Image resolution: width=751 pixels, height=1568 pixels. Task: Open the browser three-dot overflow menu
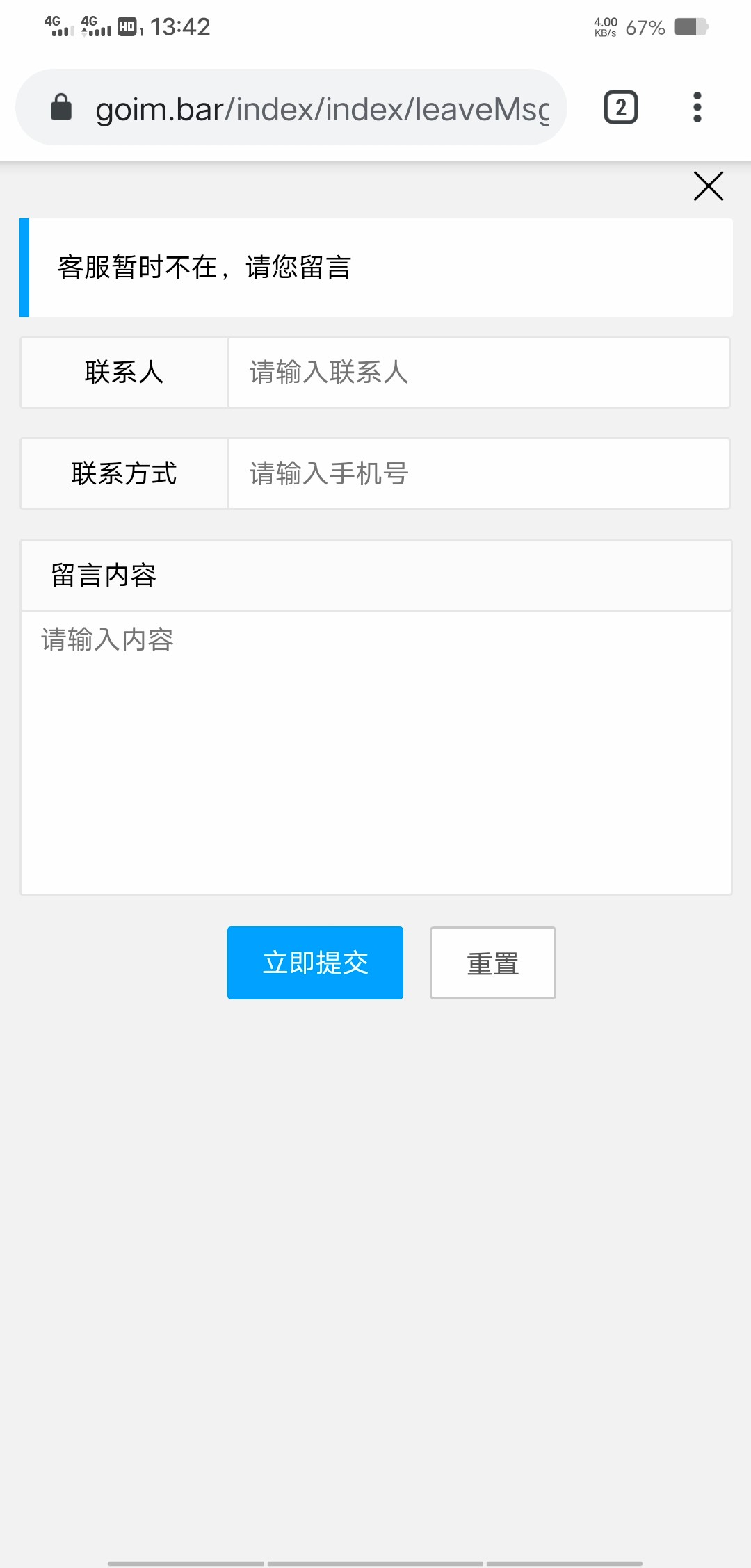696,107
